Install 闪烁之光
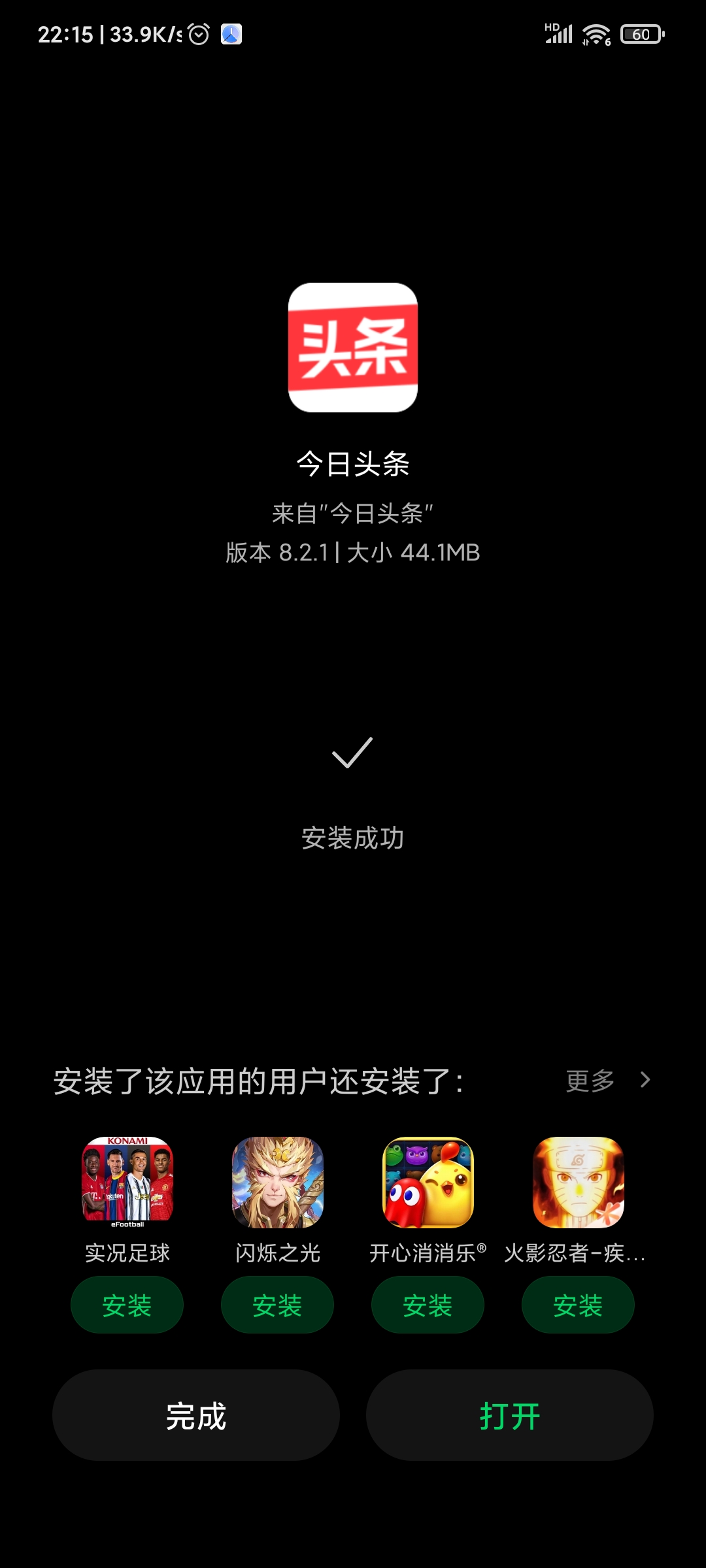Image resolution: width=706 pixels, height=1568 pixels. [x=278, y=1305]
